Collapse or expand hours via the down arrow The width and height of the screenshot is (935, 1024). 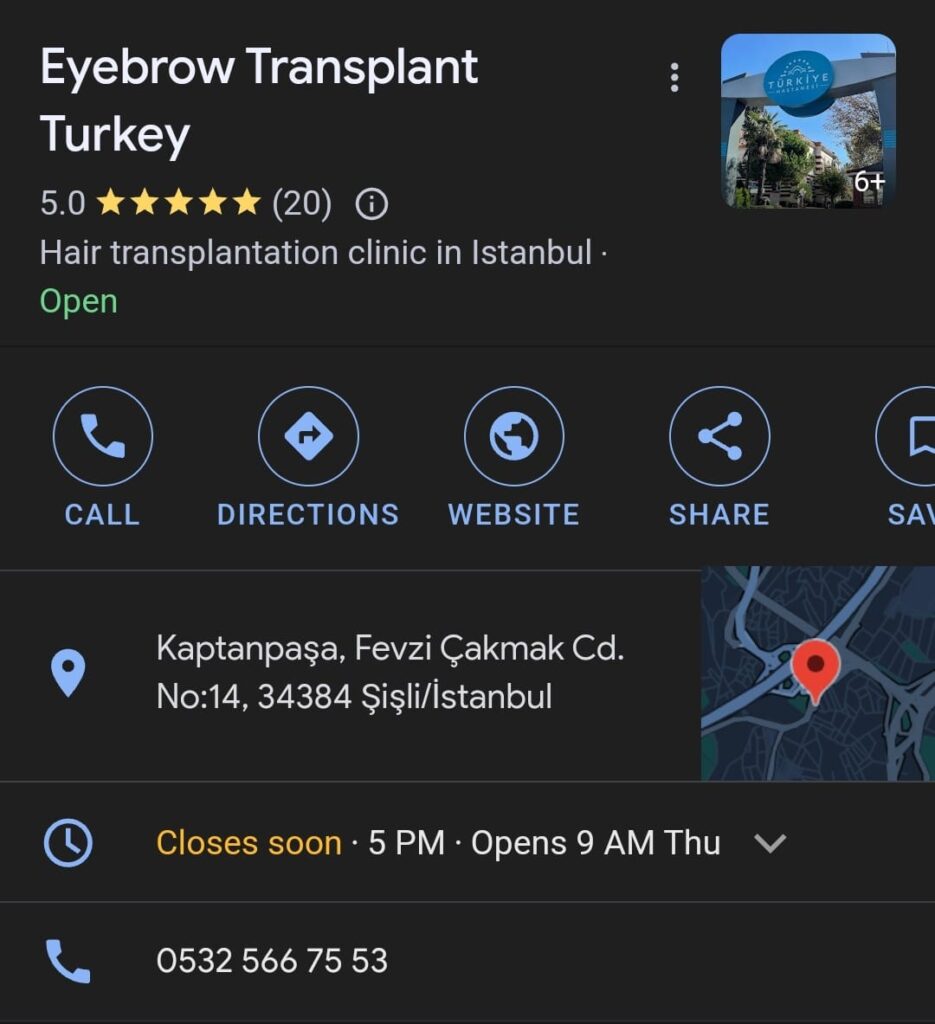coord(770,843)
